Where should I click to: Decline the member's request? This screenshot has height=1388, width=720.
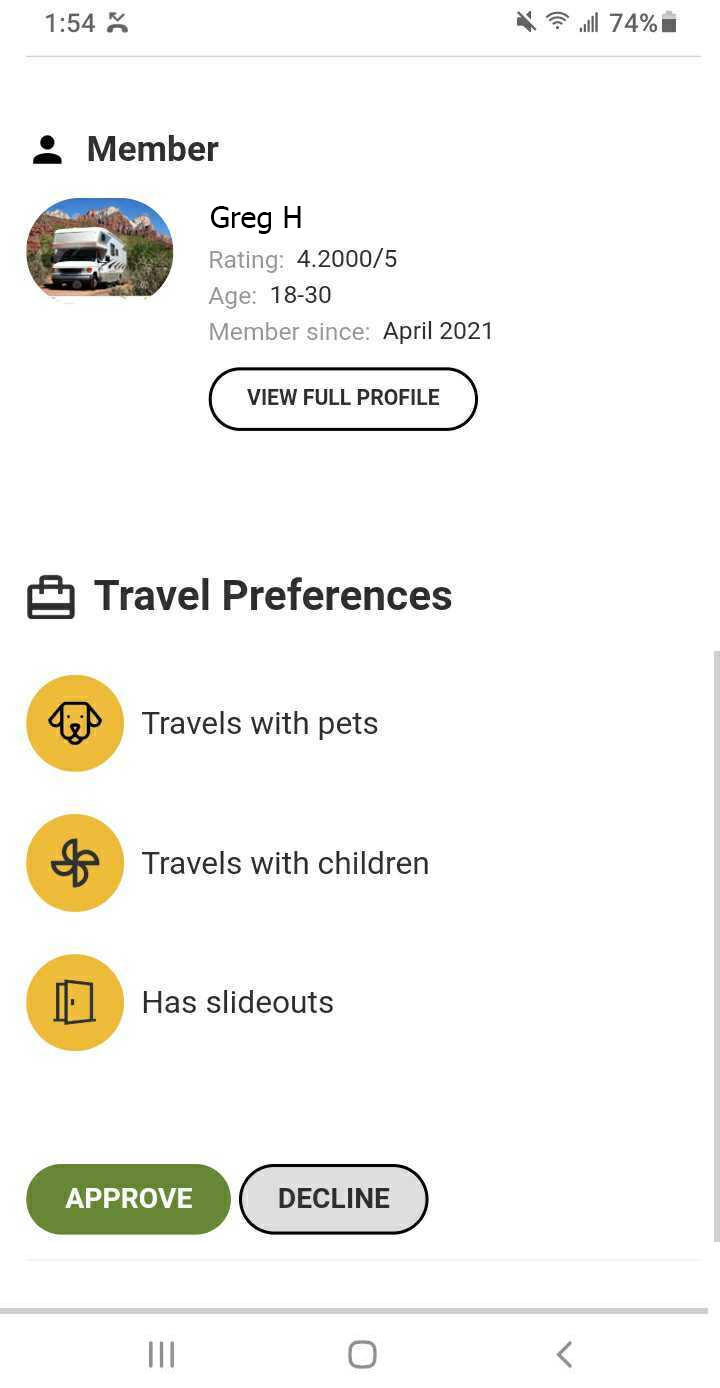click(x=334, y=1198)
